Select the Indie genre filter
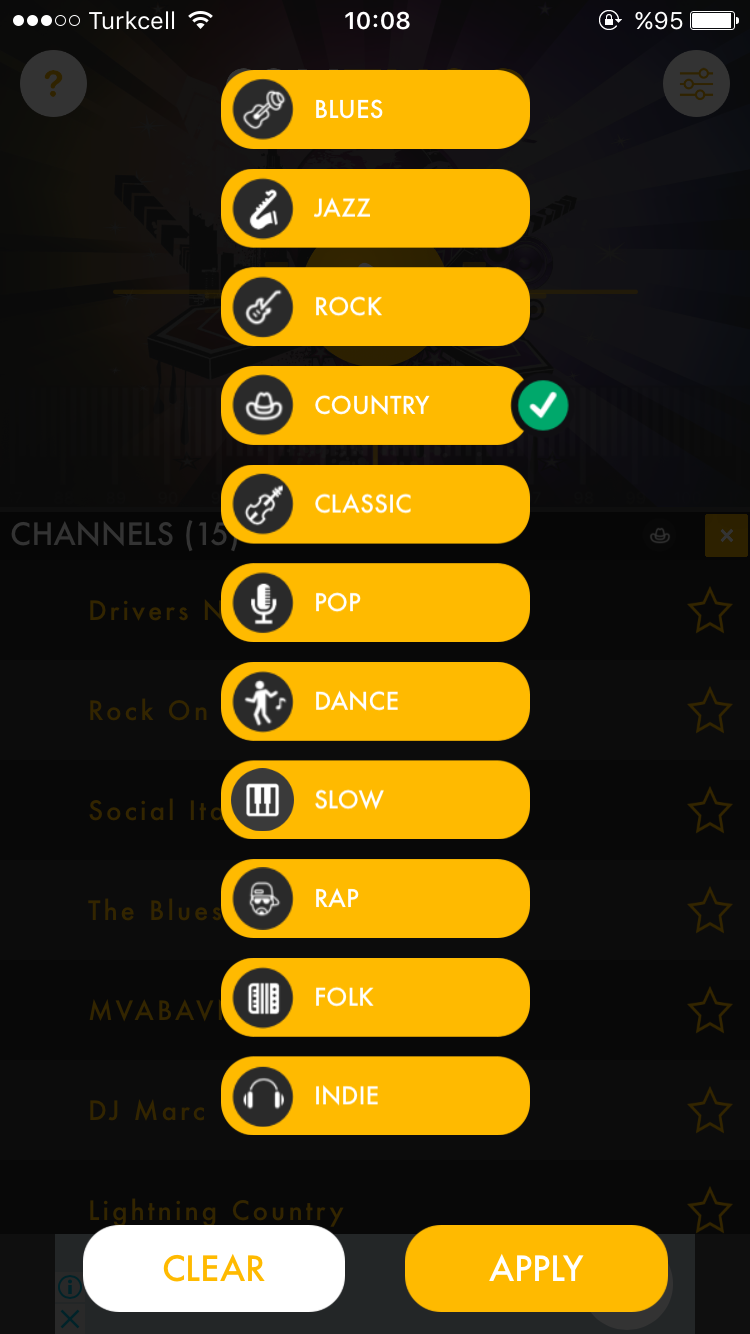This screenshot has height=1334, width=750. click(375, 1096)
